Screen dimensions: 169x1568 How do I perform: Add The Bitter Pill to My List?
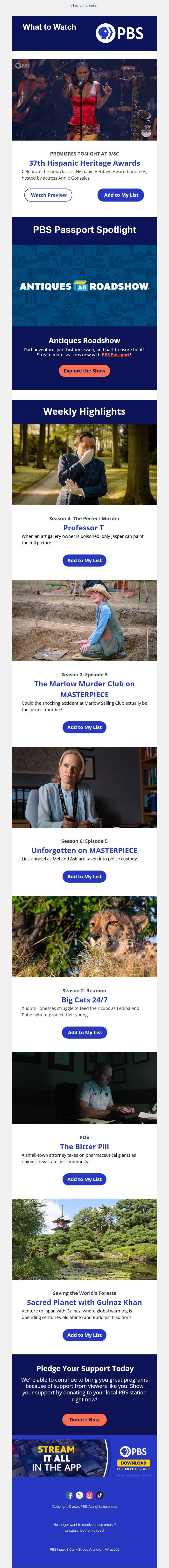tap(84, 1179)
